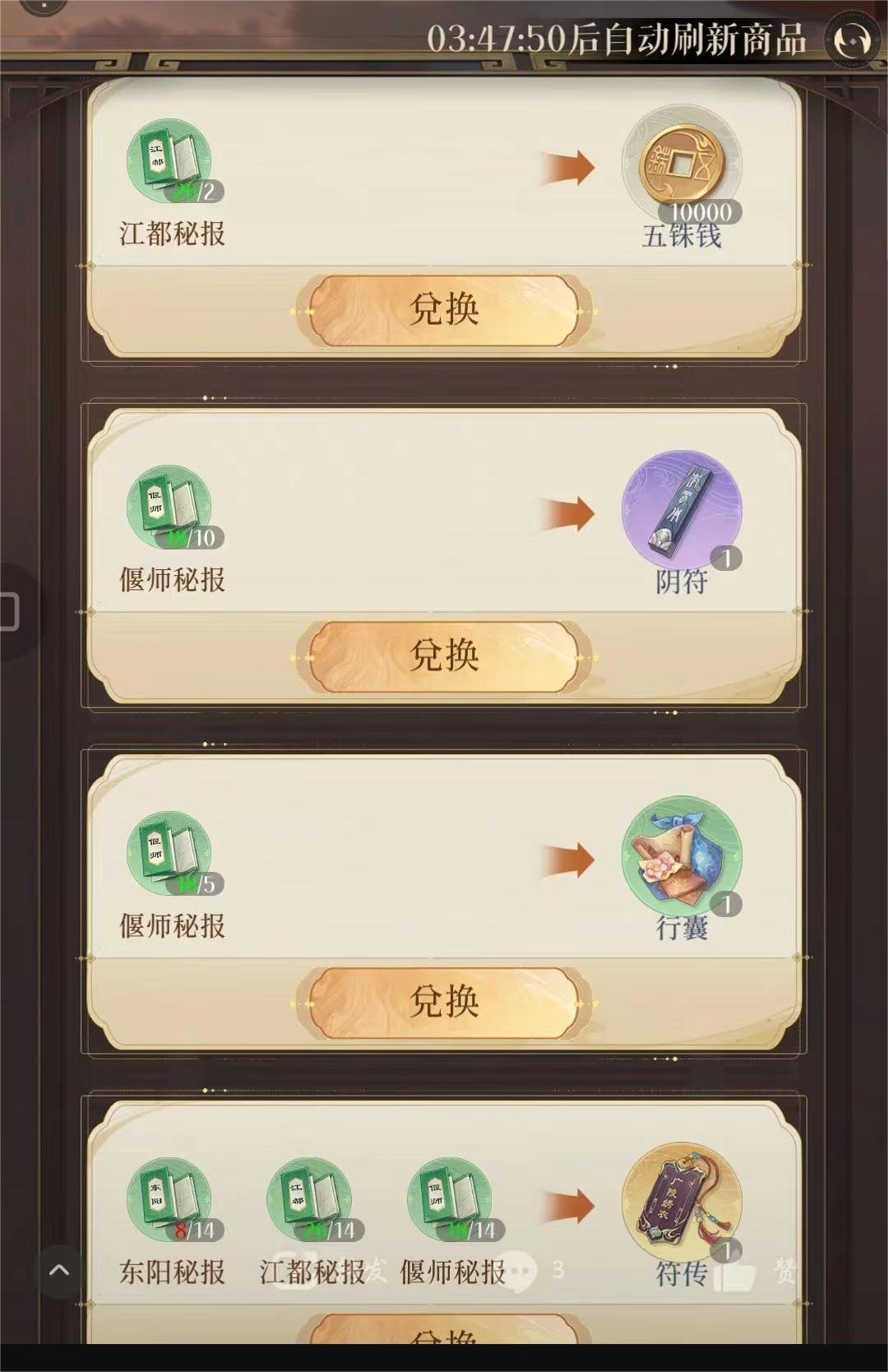Check the 符传 reward item

682,1203
